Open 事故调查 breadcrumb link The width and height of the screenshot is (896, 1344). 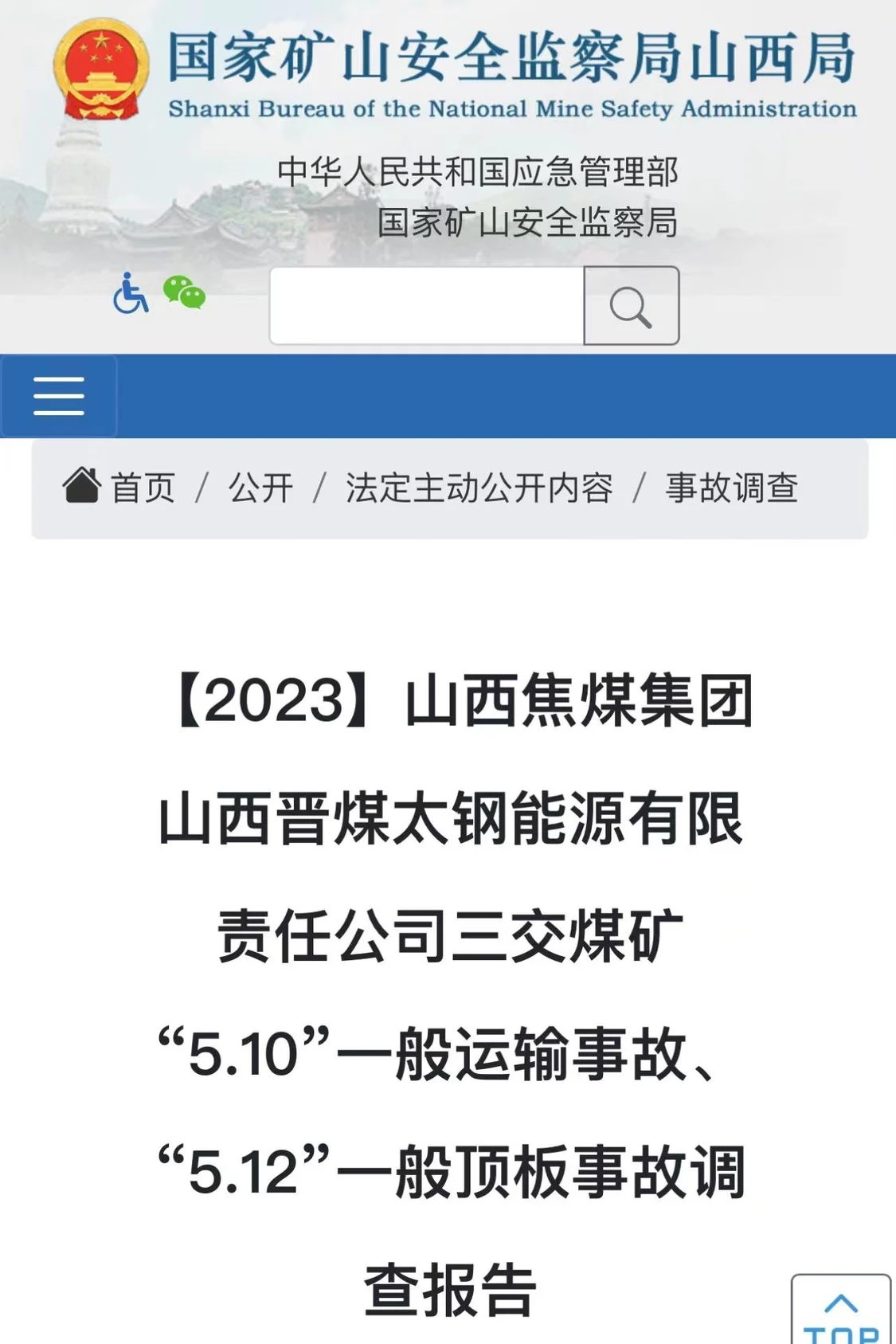(x=731, y=488)
